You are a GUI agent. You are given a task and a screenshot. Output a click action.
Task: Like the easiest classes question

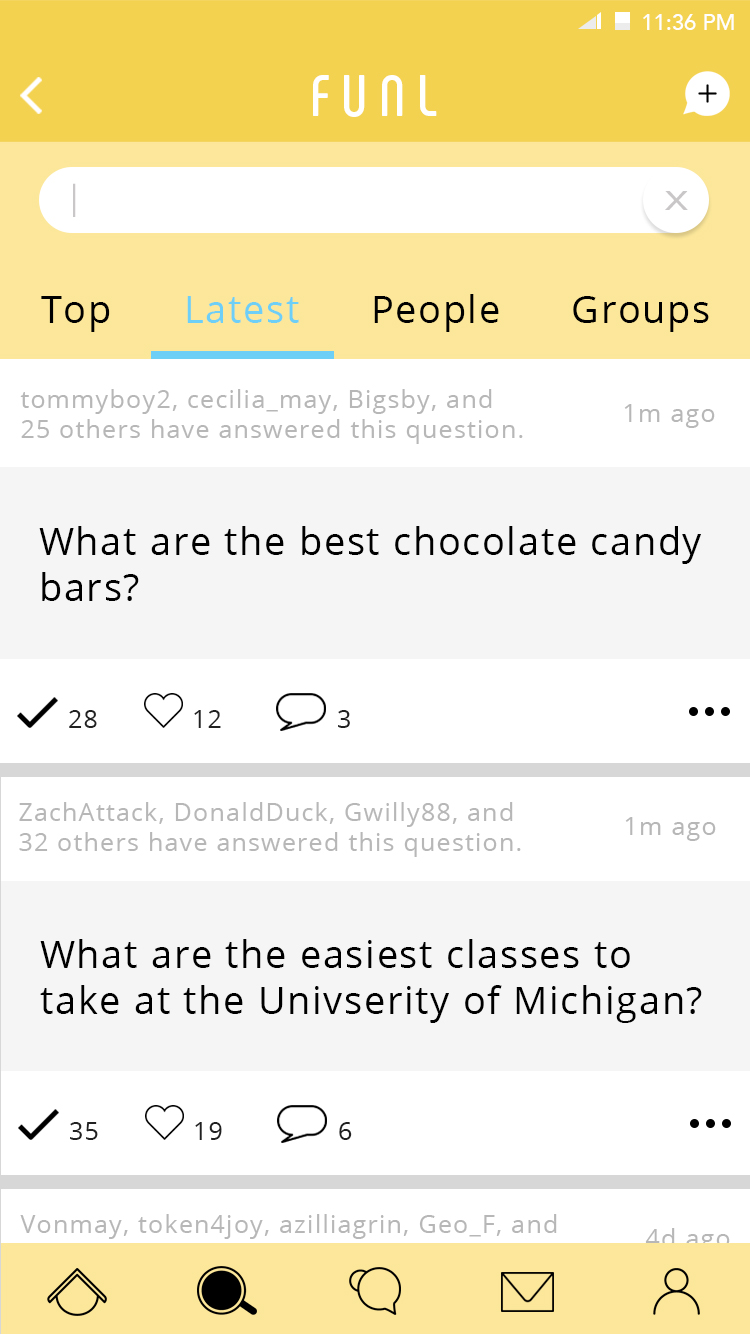(165, 1123)
